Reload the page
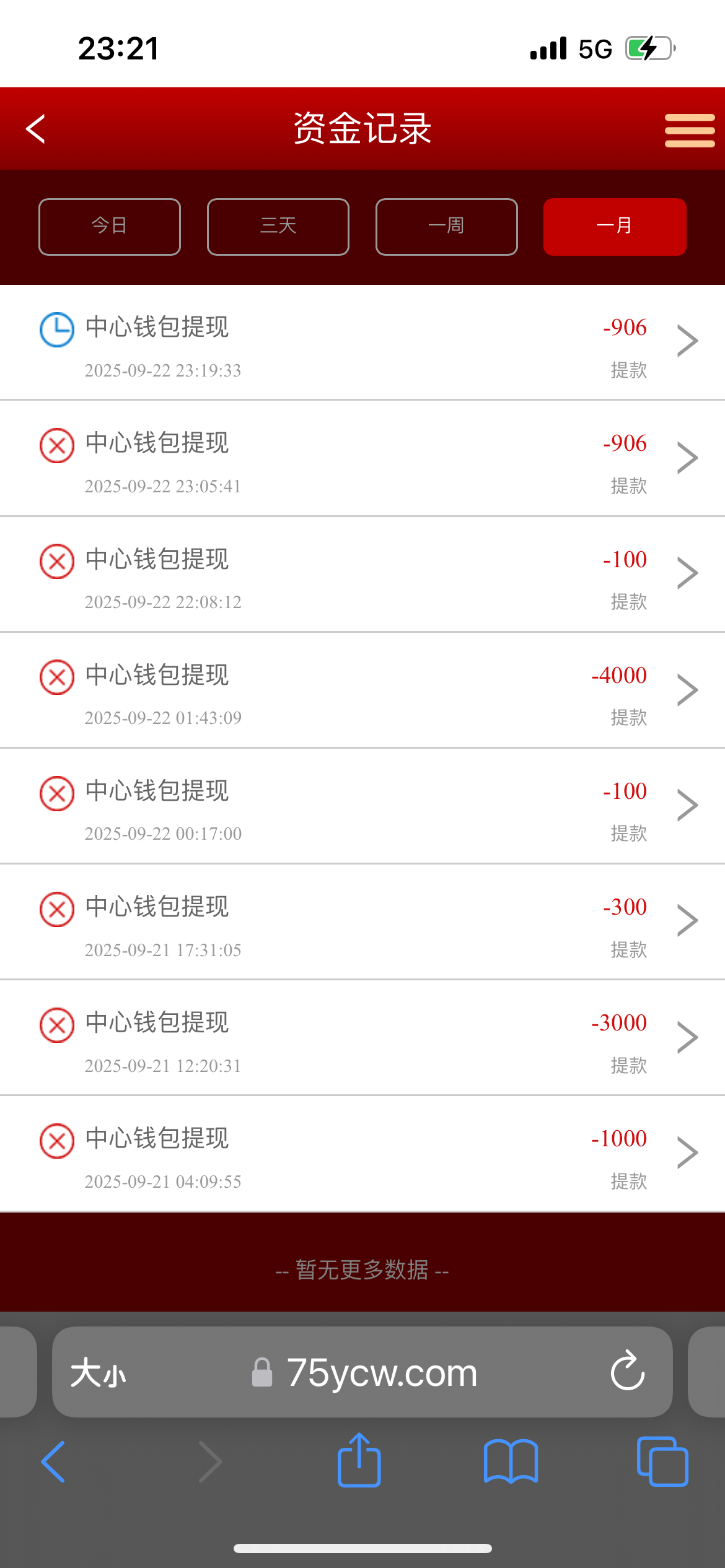The height and width of the screenshot is (1568, 725). pyautogui.click(x=628, y=1372)
